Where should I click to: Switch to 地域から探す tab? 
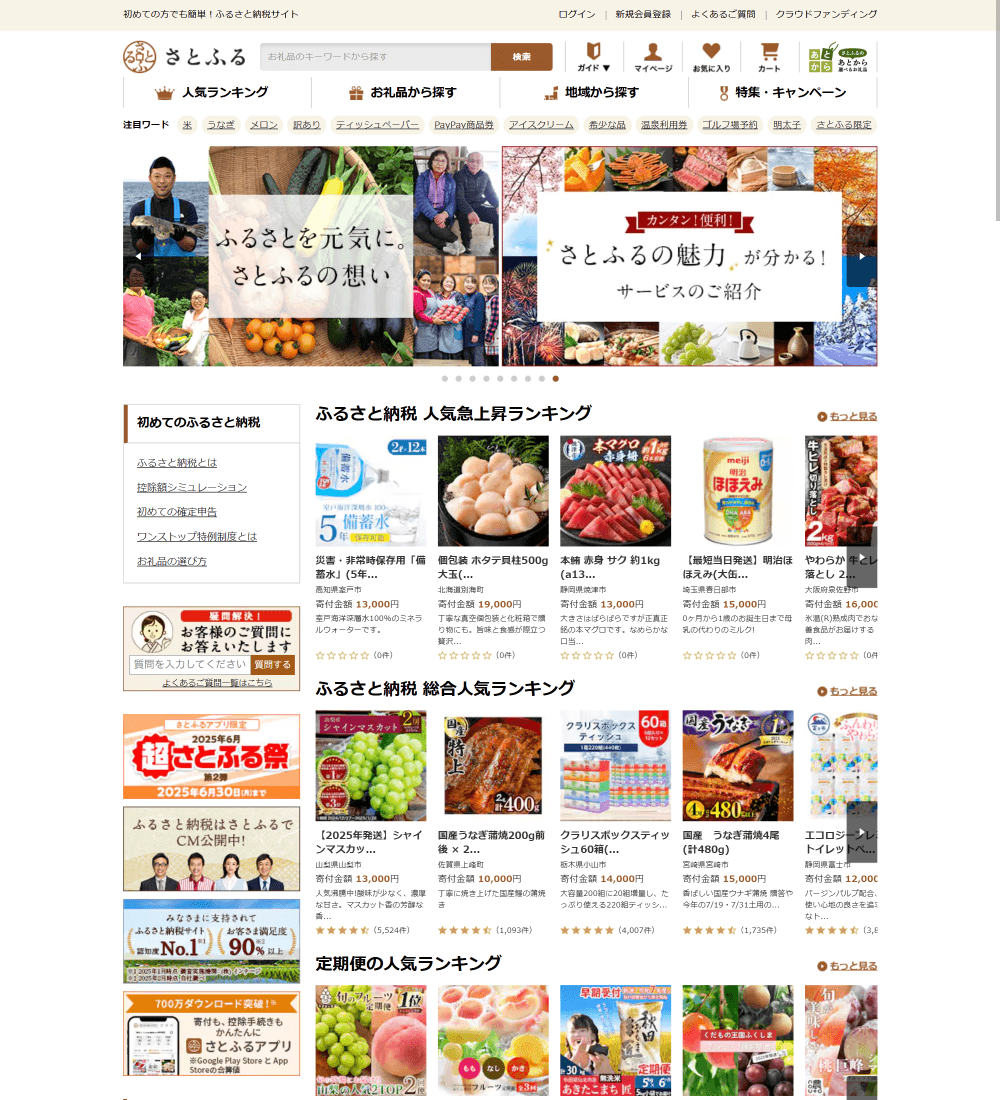(590, 93)
